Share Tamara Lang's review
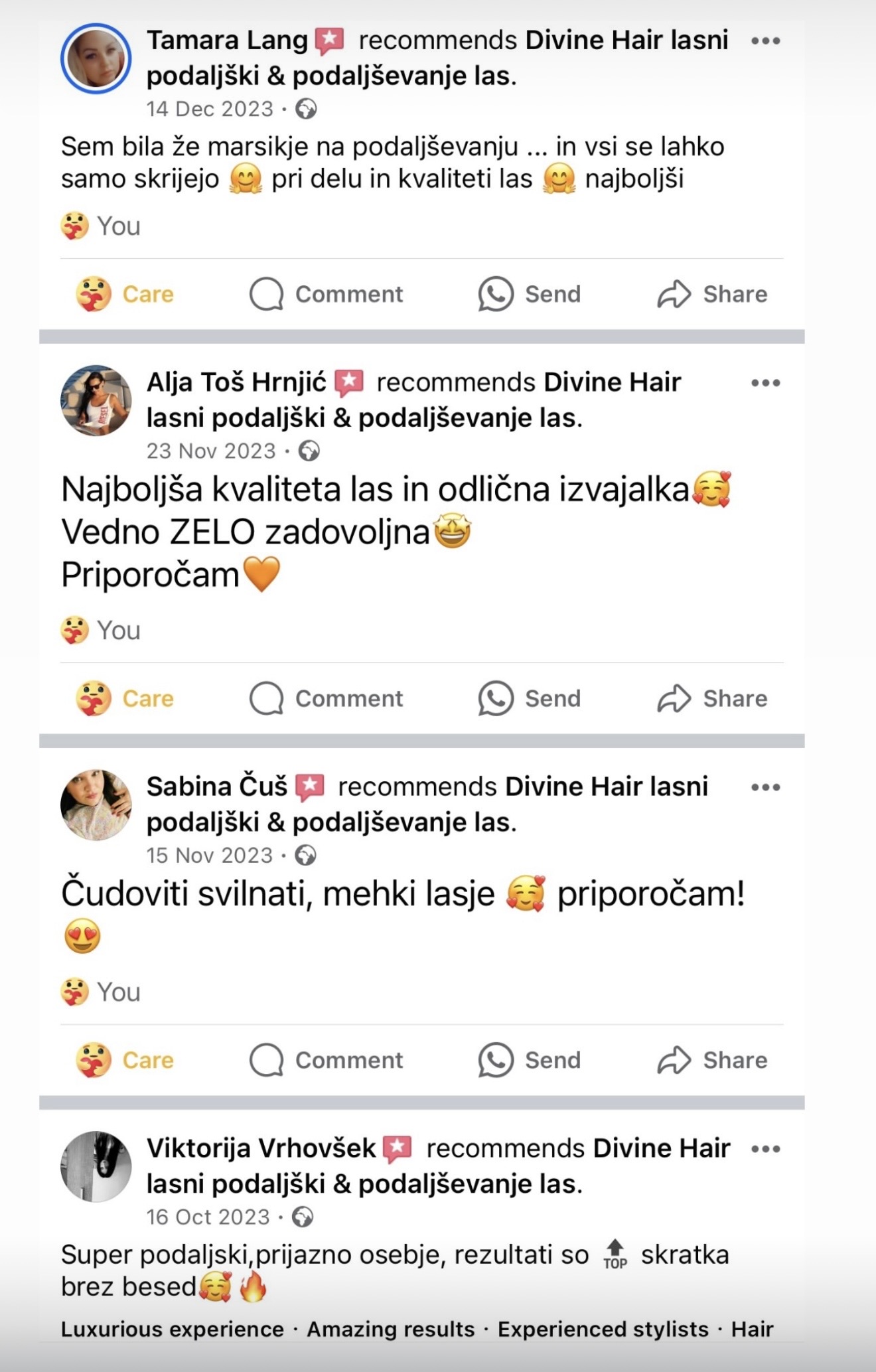 712,294
